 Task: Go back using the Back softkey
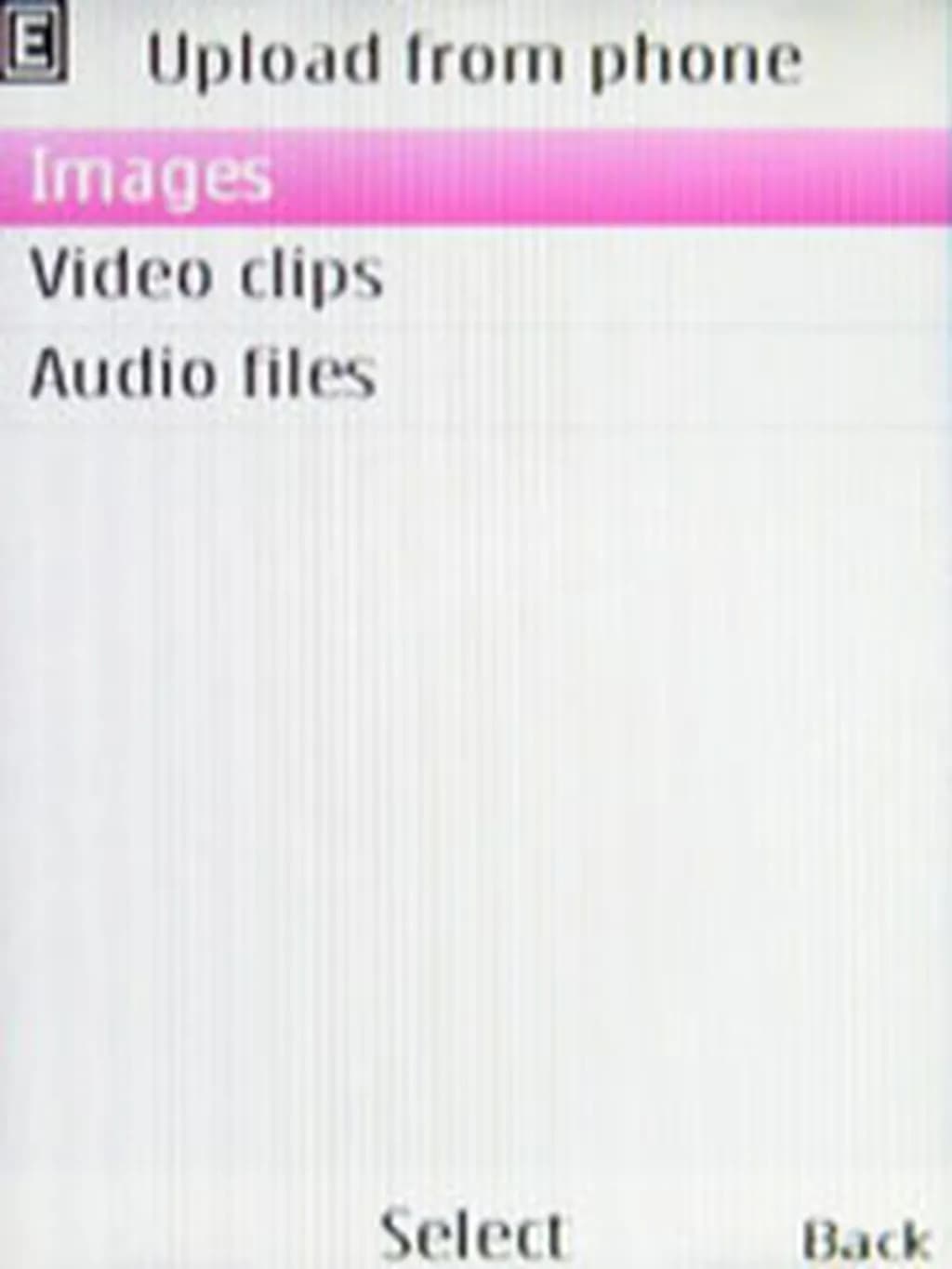[866, 1239]
